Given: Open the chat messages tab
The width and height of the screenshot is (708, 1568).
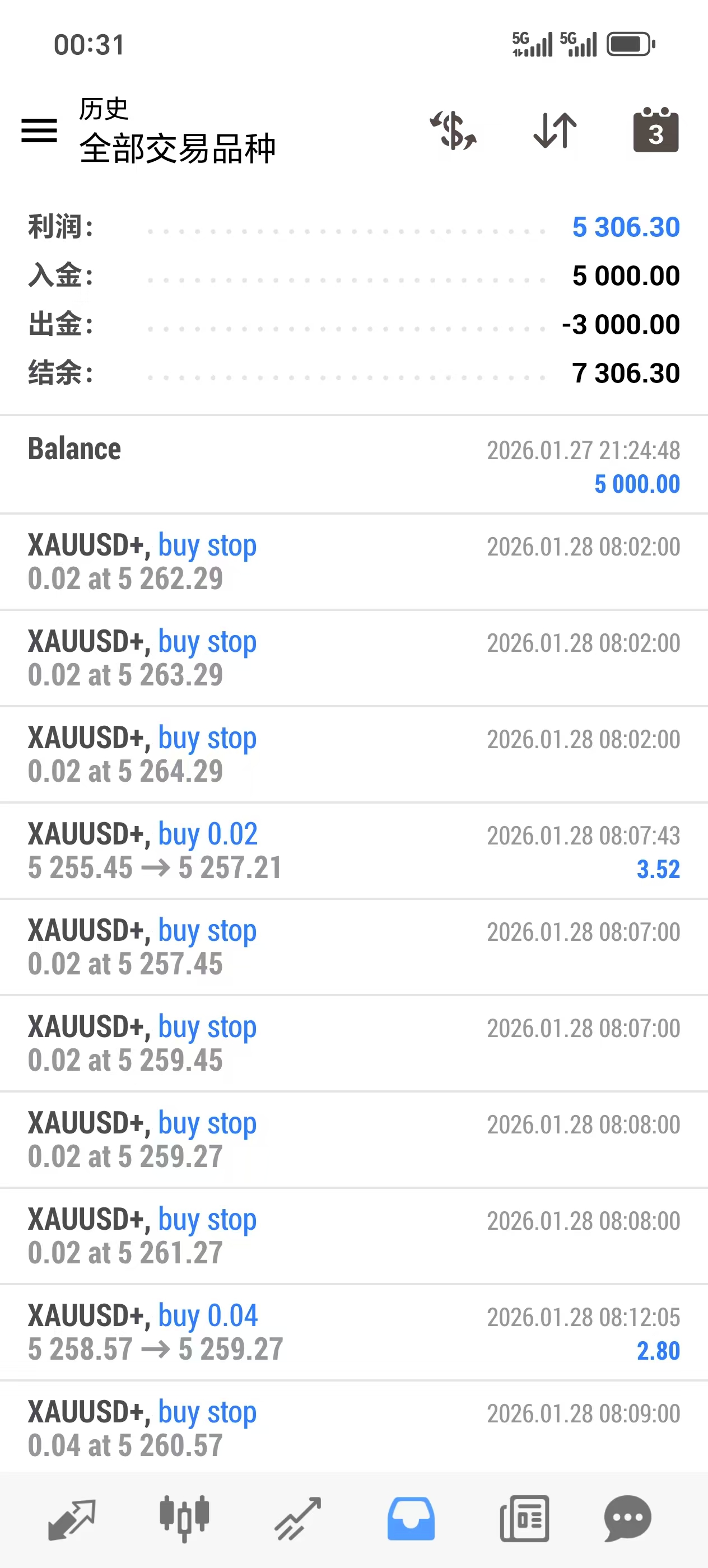Looking at the screenshot, I should [x=628, y=1519].
